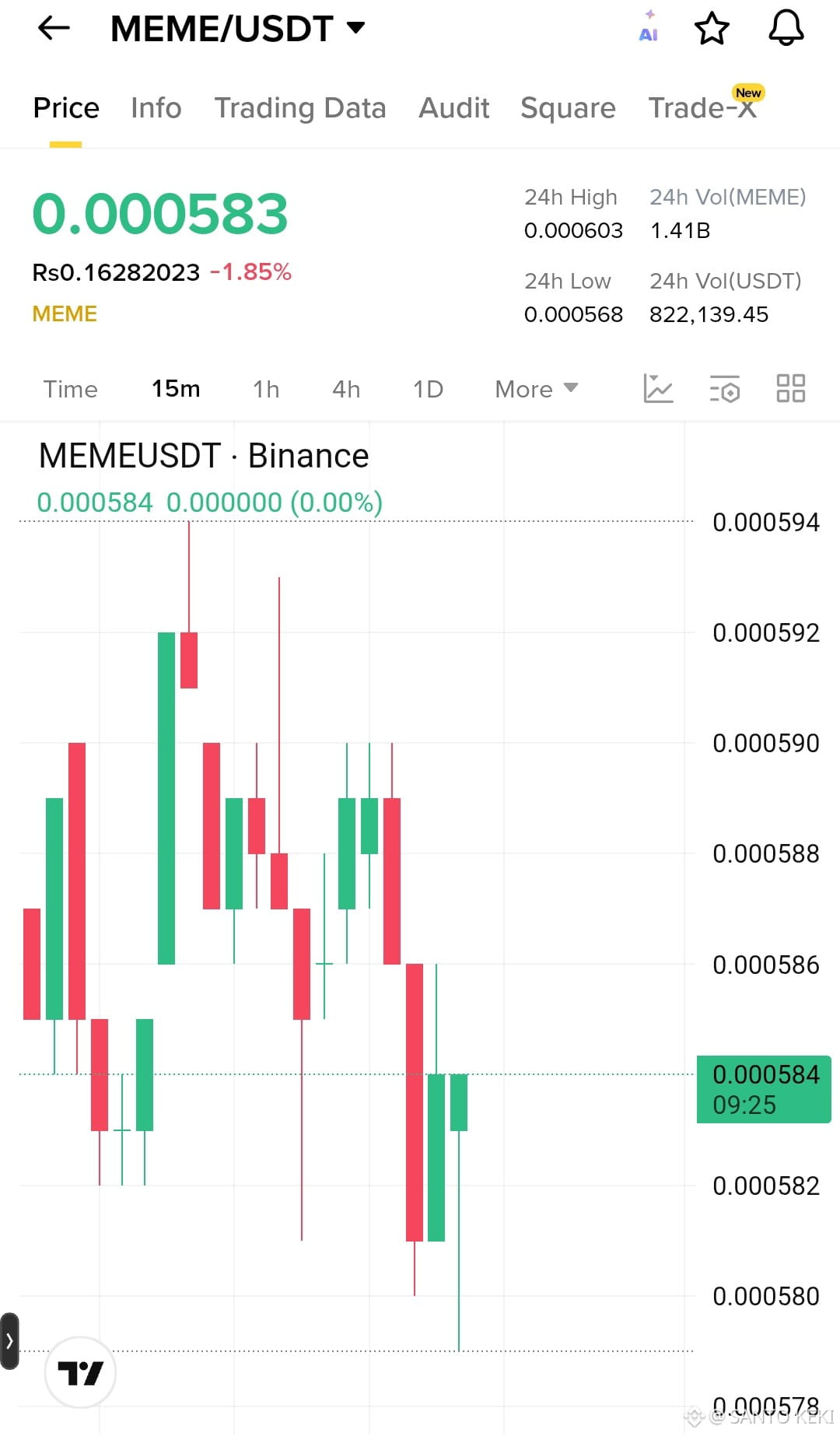Open the chart drawing tools icon
Viewport: 840px width, 1436px height.
658,388
